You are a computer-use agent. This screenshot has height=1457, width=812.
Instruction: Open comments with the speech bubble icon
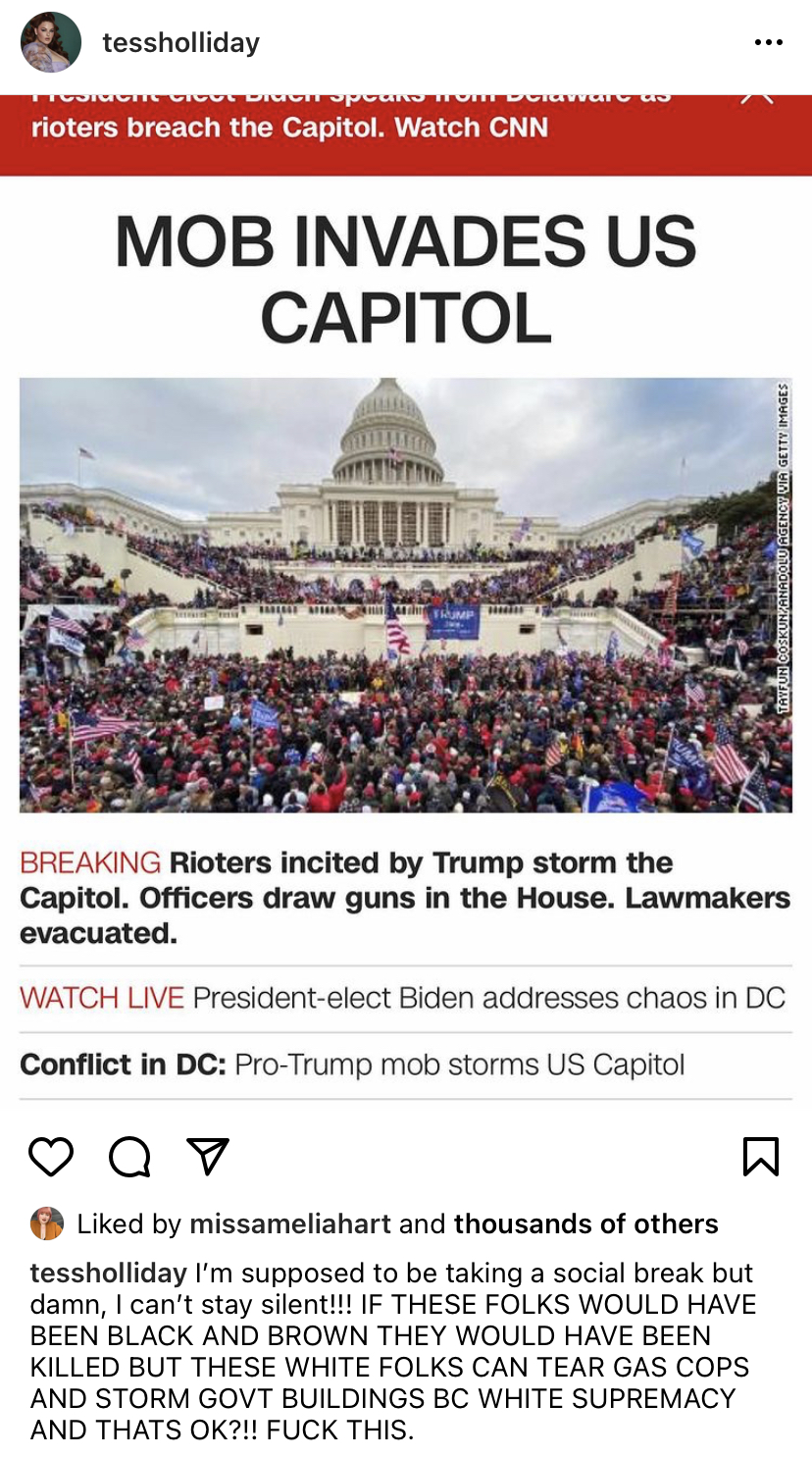point(129,1156)
